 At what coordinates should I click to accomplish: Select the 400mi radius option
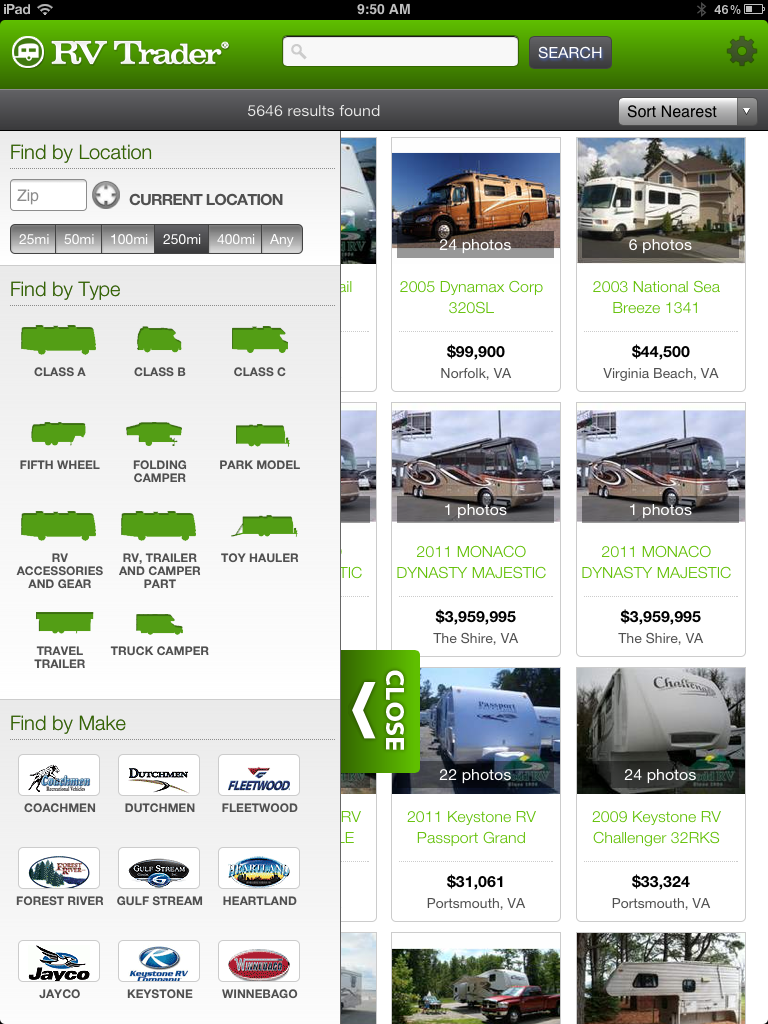coord(235,239)
